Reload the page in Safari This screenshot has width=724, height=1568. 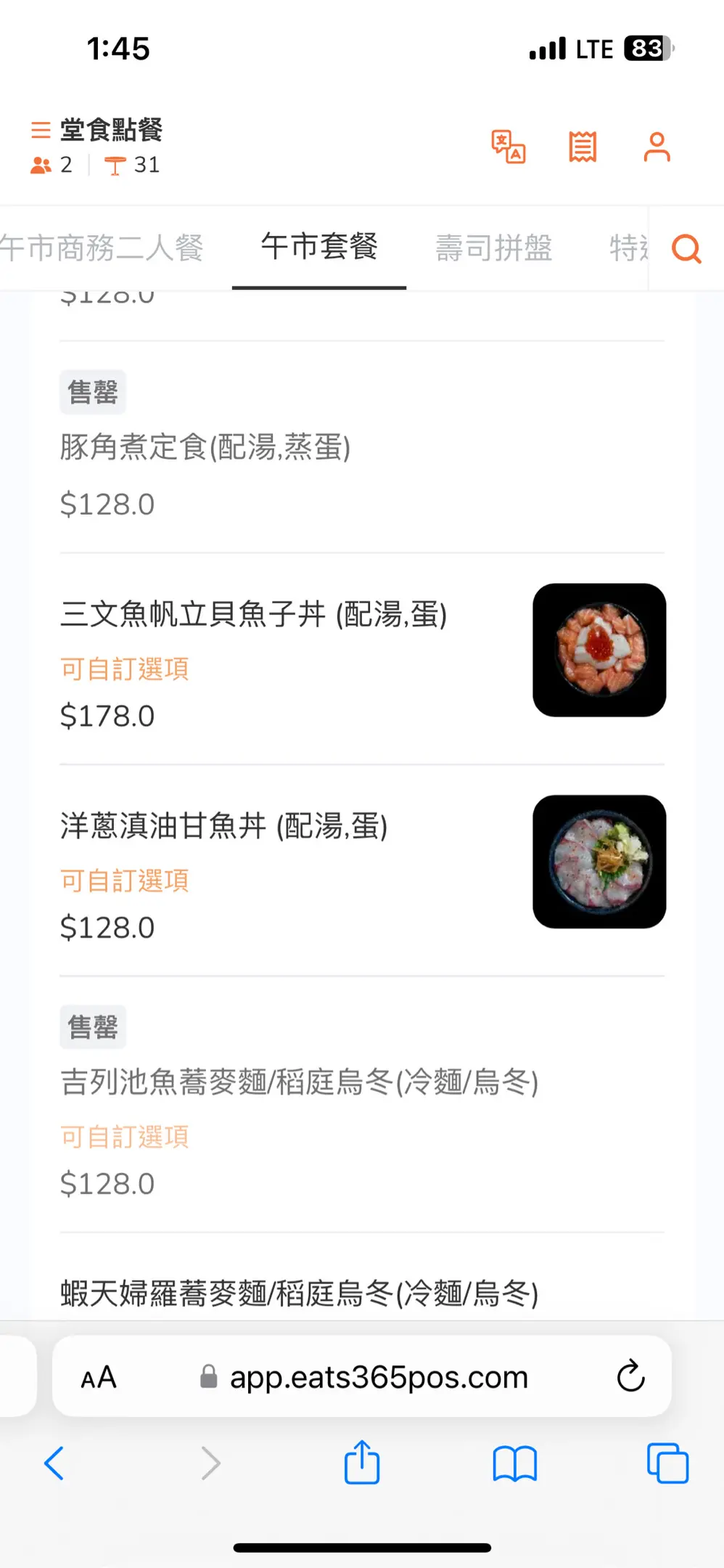pos(630,1376)
